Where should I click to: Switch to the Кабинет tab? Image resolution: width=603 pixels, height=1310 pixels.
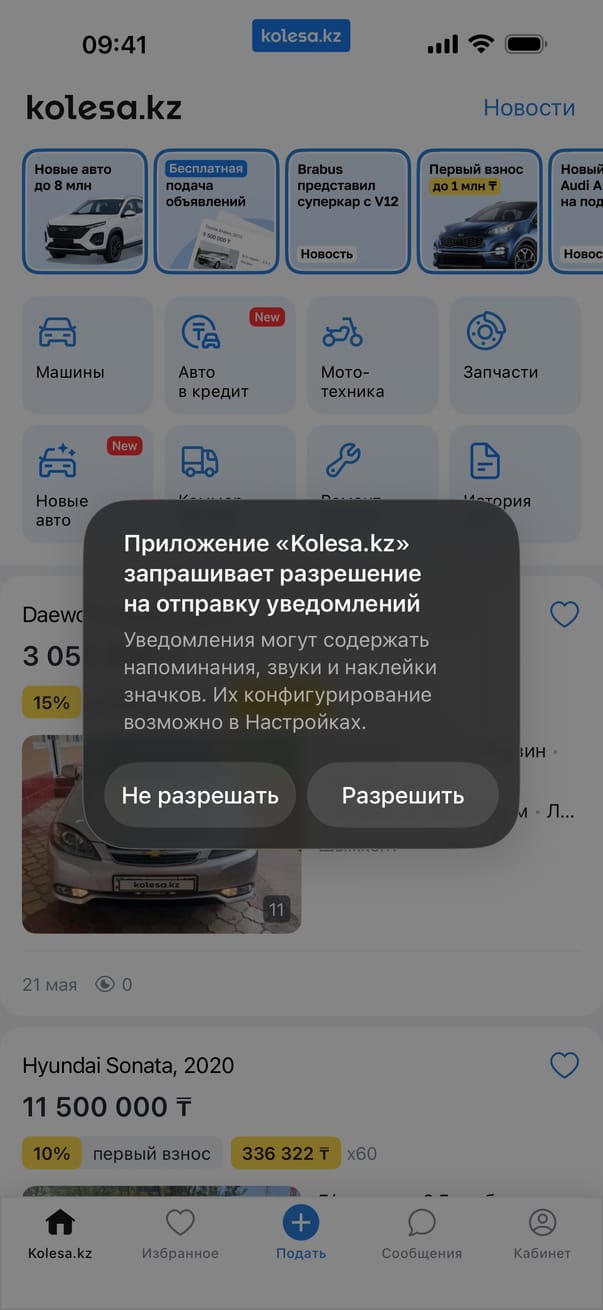[542, 1234]
